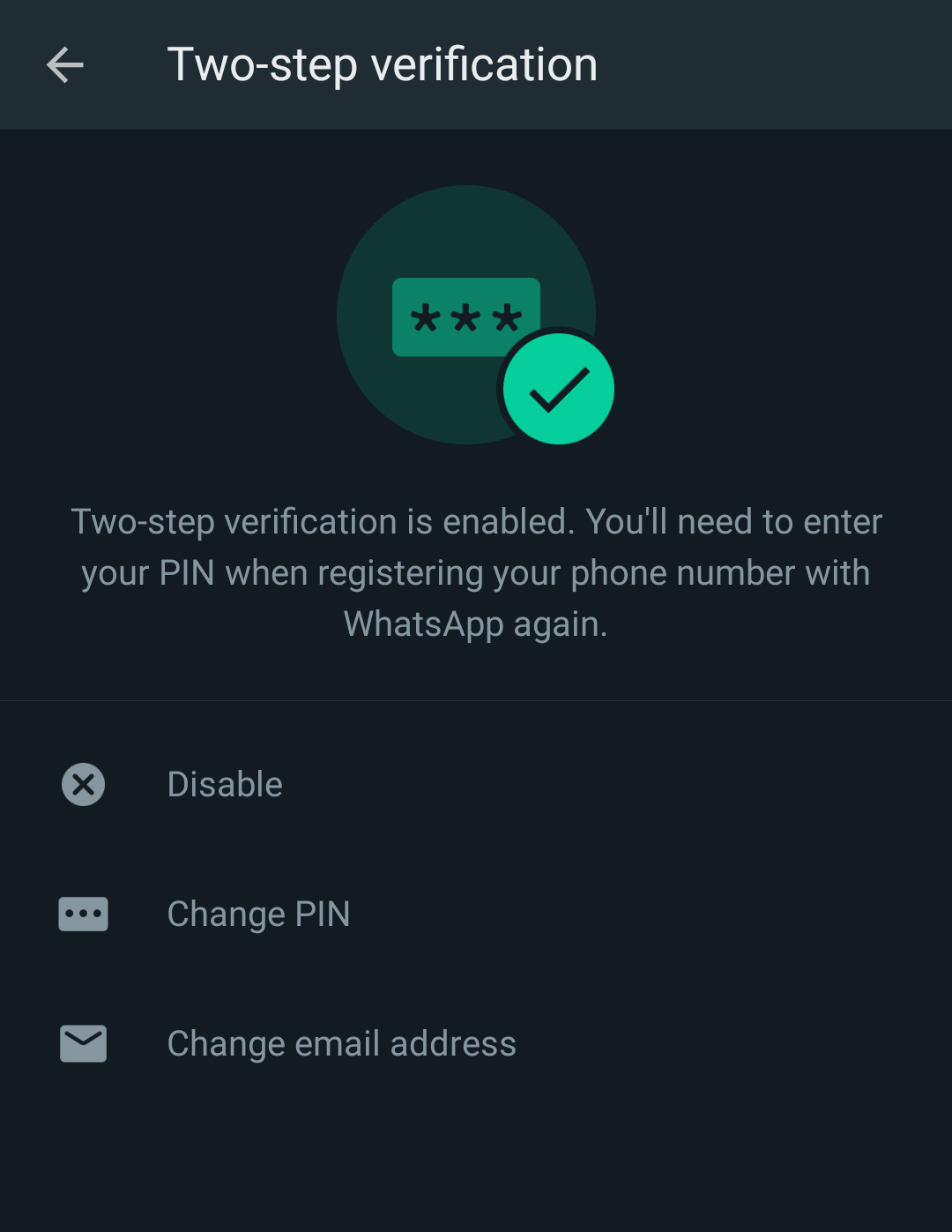Select Change email address
The image size is (952, 1232).
(x=341, y=1043)
